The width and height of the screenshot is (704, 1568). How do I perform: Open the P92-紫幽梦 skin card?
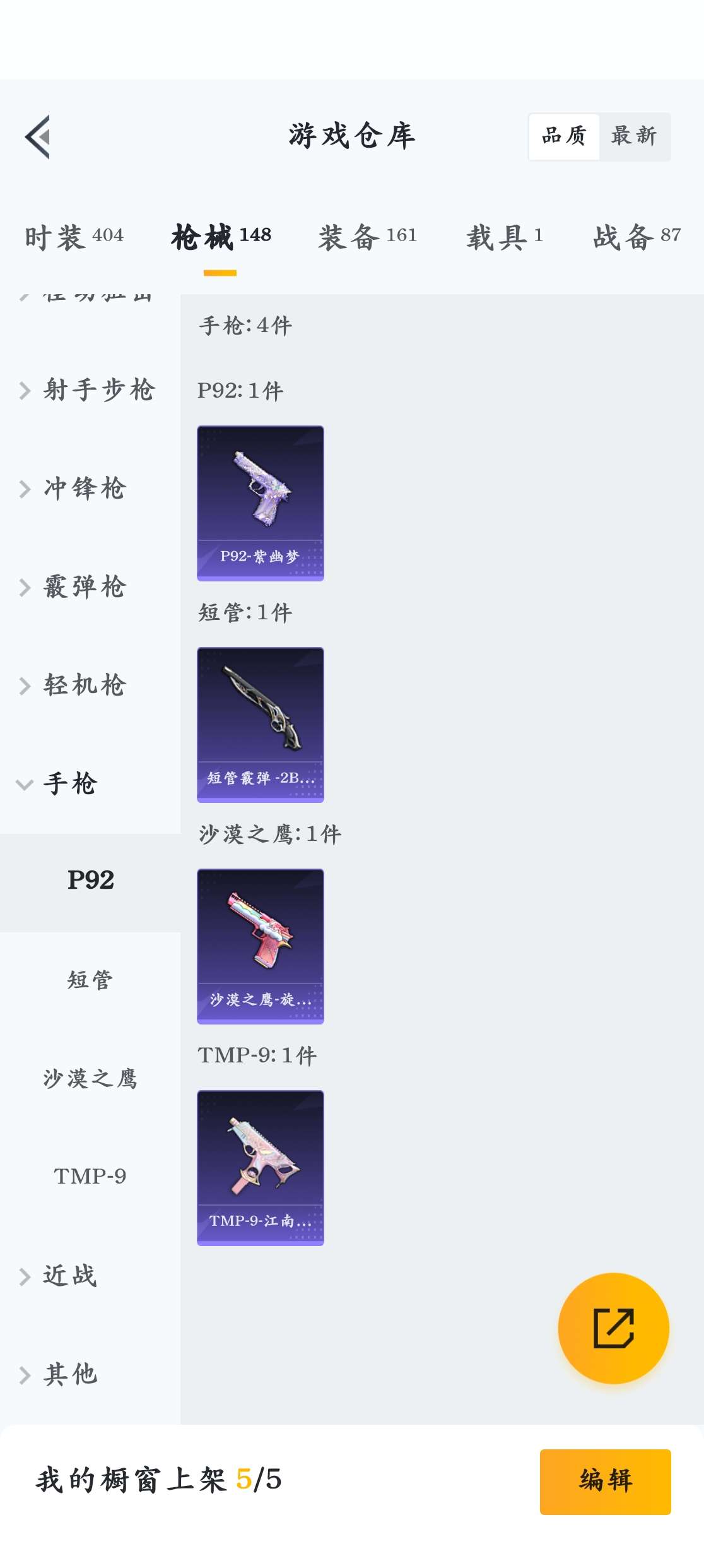pyautogui.click(x=261, y=502)
